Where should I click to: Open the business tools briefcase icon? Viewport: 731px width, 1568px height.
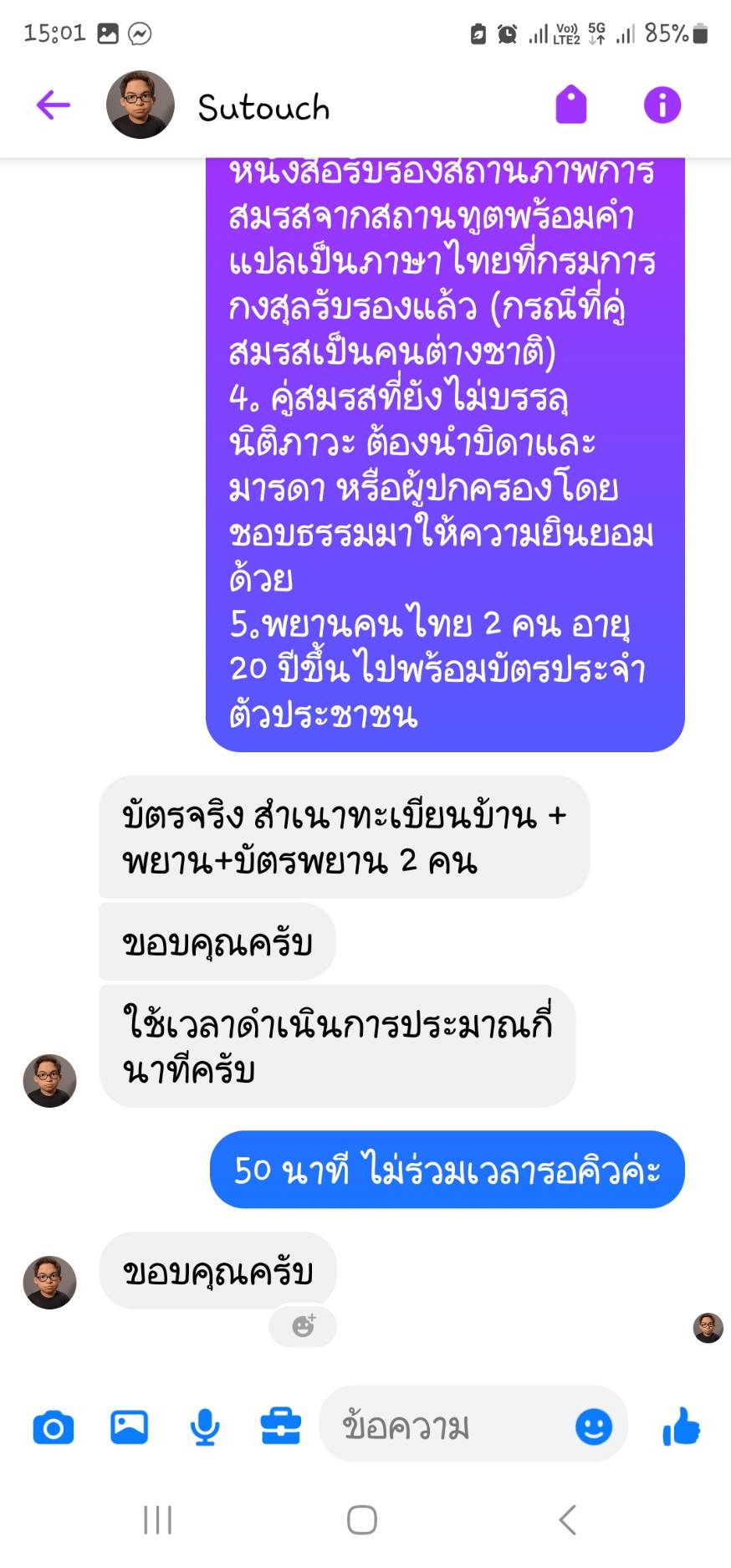281,1427
